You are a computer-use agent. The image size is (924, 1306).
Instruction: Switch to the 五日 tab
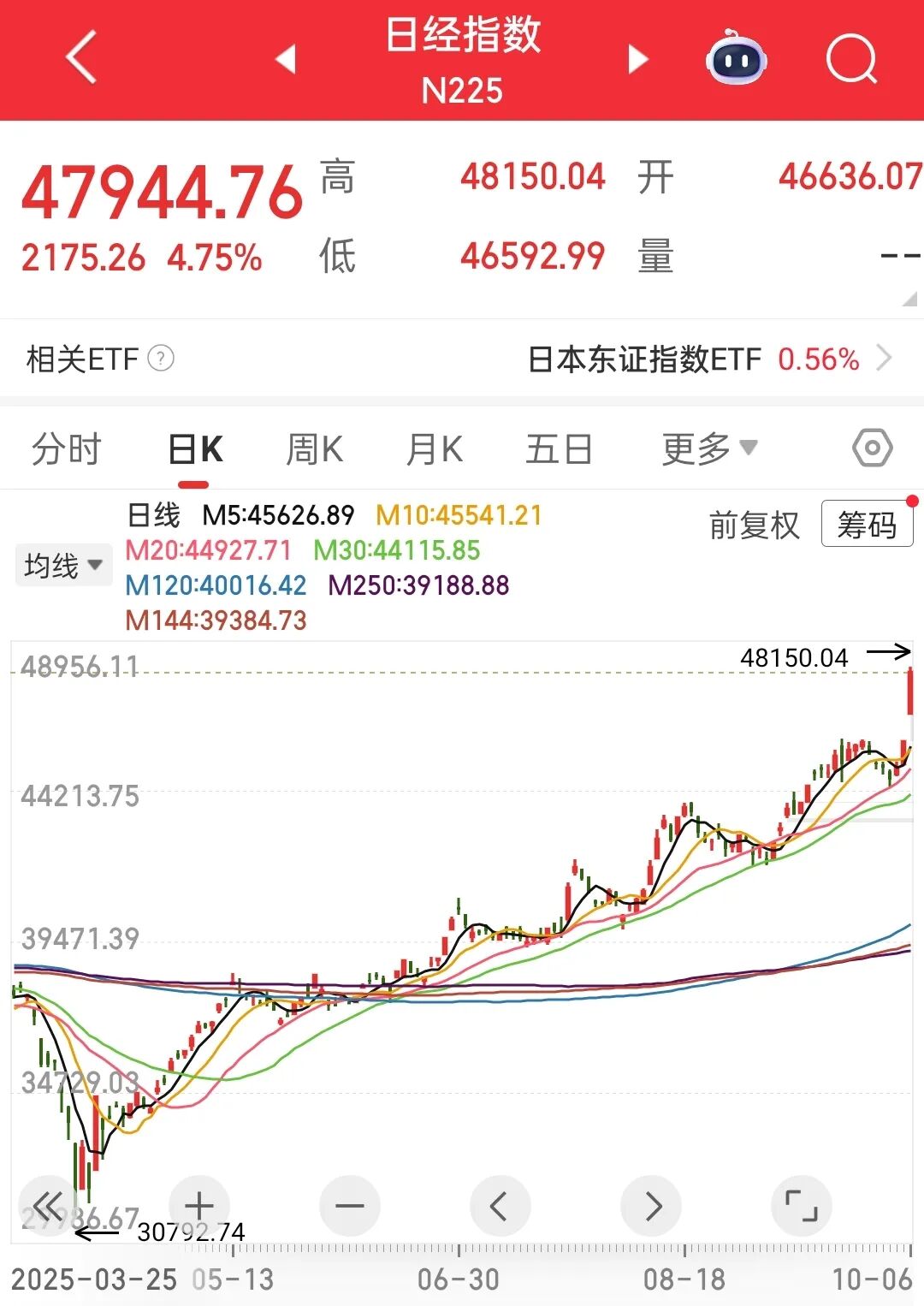[559, 448]
